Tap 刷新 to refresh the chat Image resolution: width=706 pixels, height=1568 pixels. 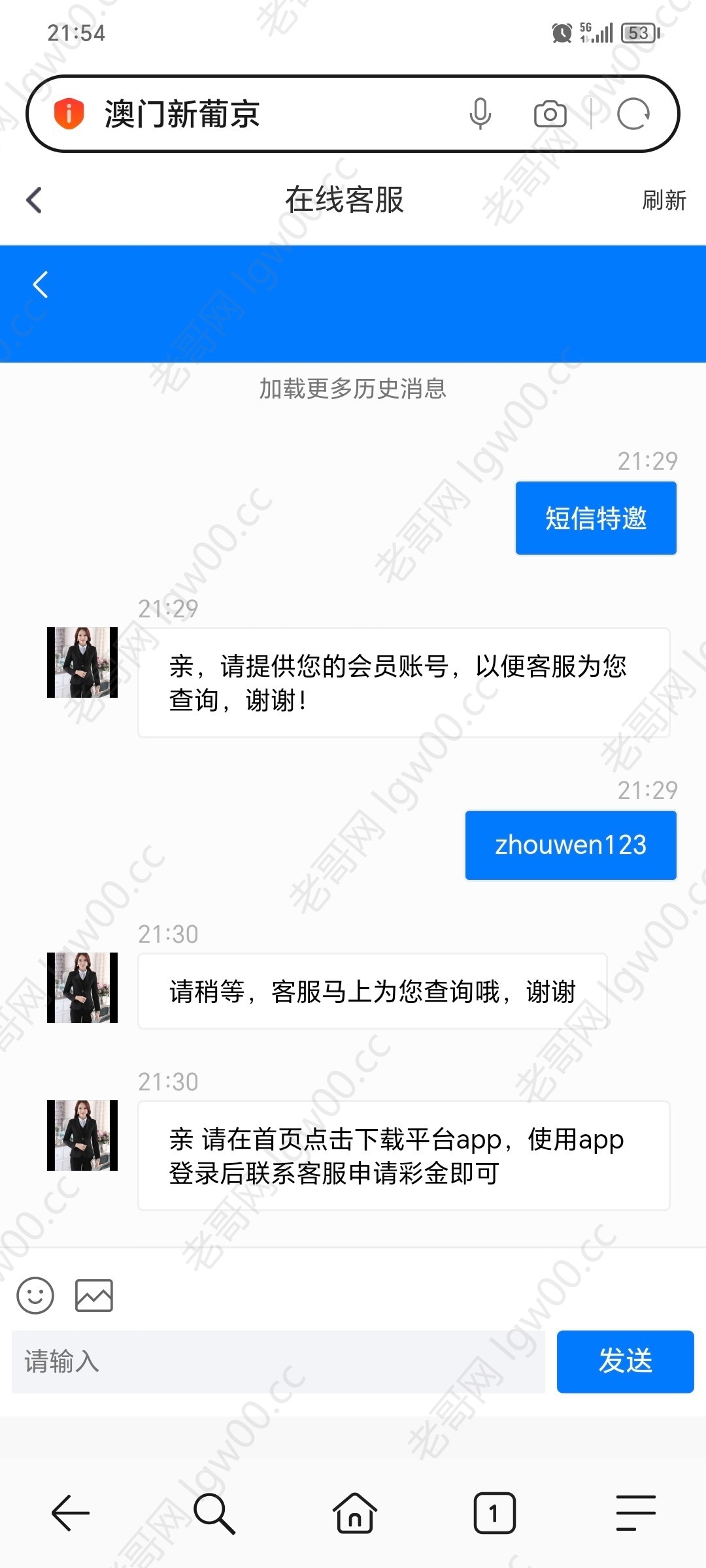664,200
